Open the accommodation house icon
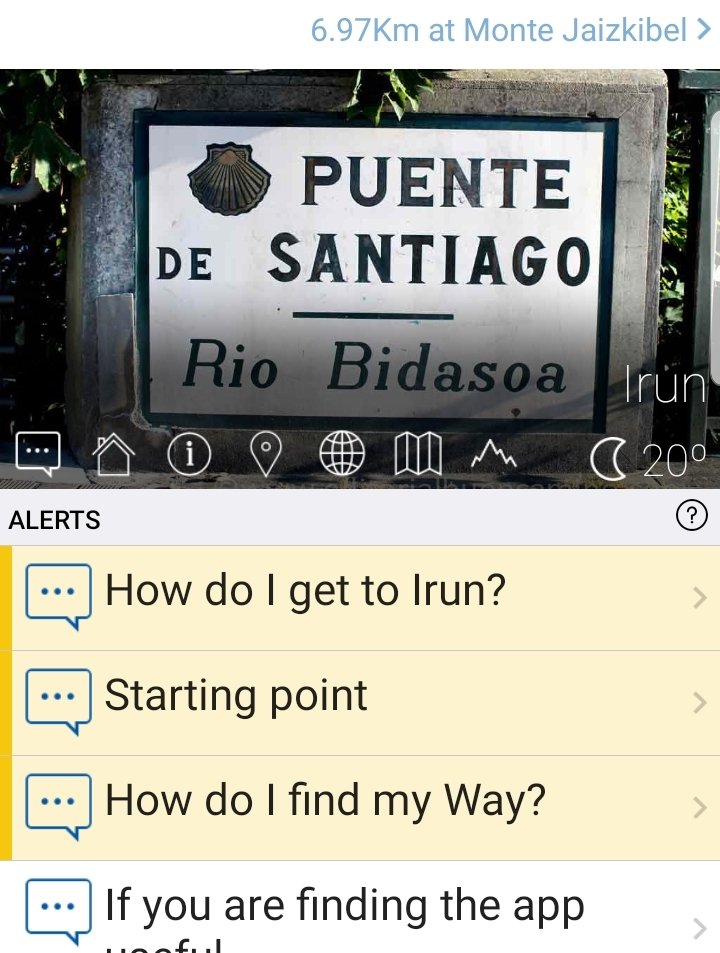This screenshot has width=720, height=953. 113,456
